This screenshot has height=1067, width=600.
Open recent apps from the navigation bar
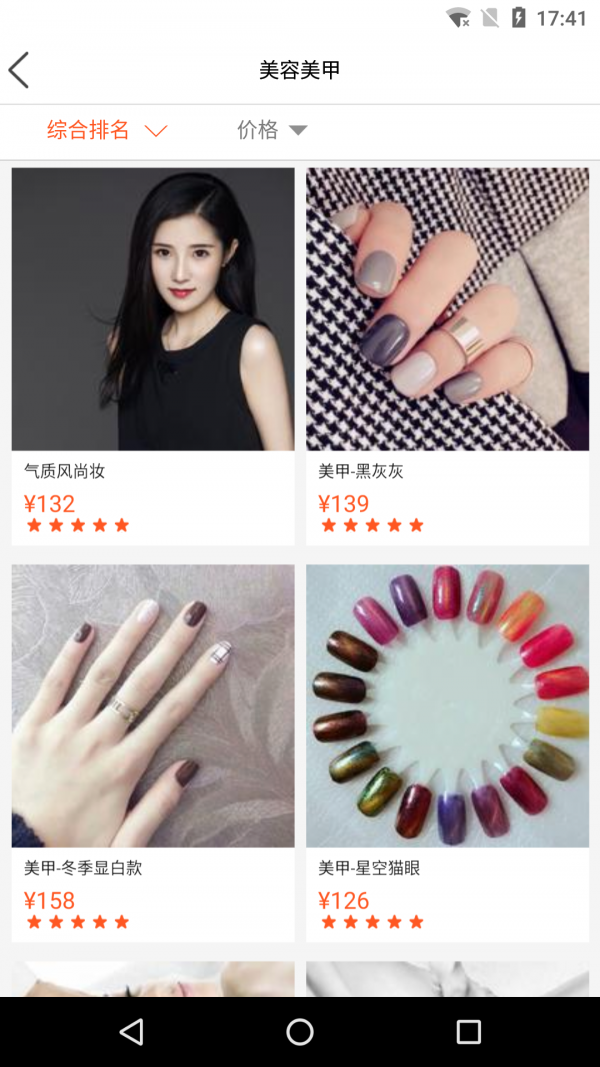pos(468,1032)
